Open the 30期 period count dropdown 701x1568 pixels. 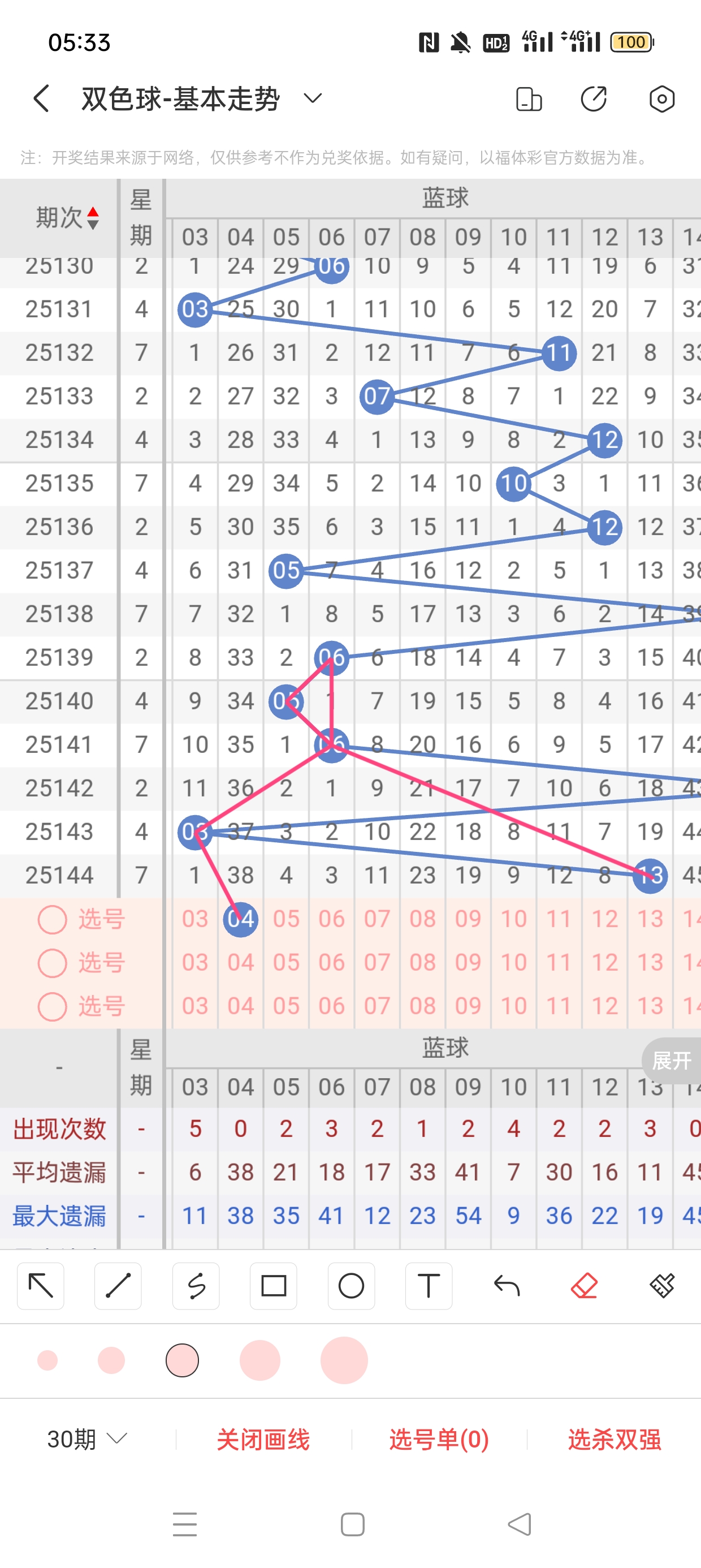tap(86, 1439)
